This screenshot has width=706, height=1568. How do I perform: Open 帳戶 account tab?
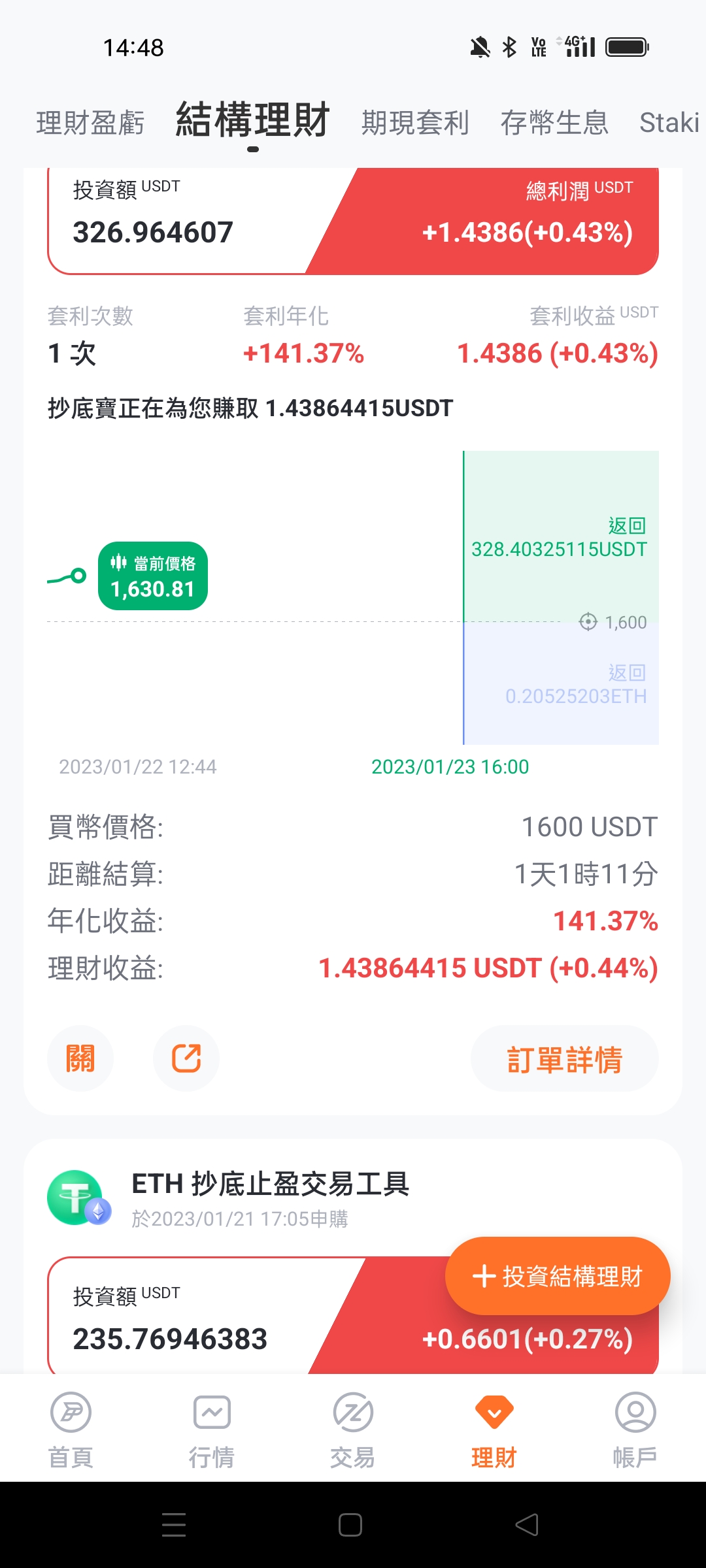coord(635,1429)
